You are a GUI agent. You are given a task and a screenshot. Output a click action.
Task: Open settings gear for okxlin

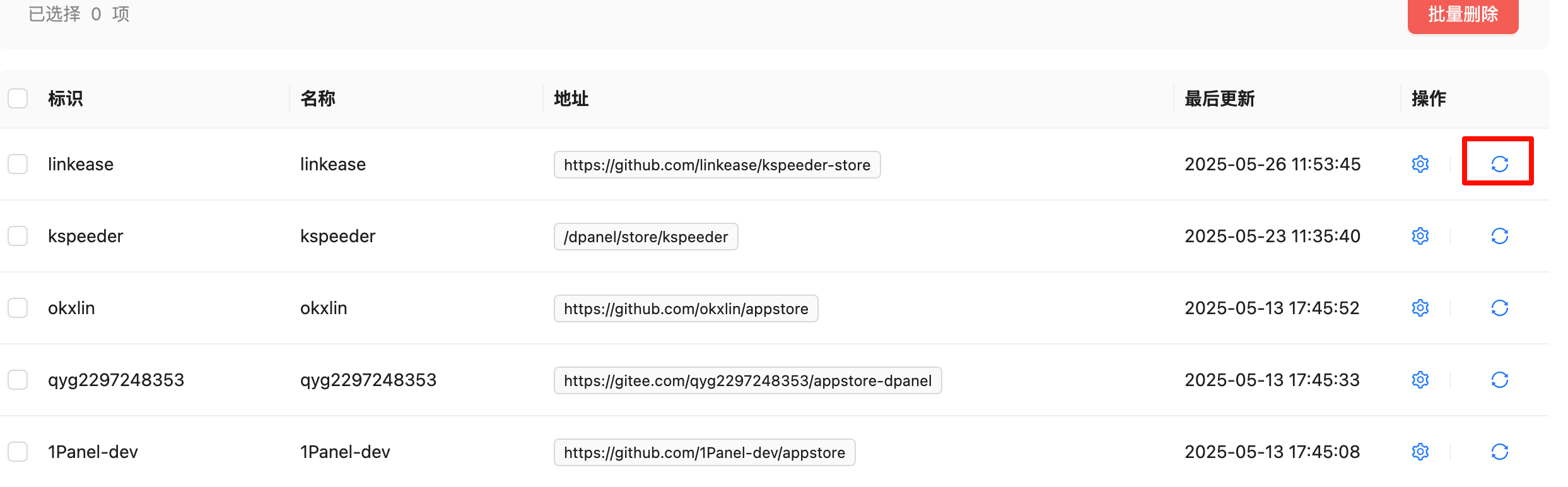(1420, 308)
